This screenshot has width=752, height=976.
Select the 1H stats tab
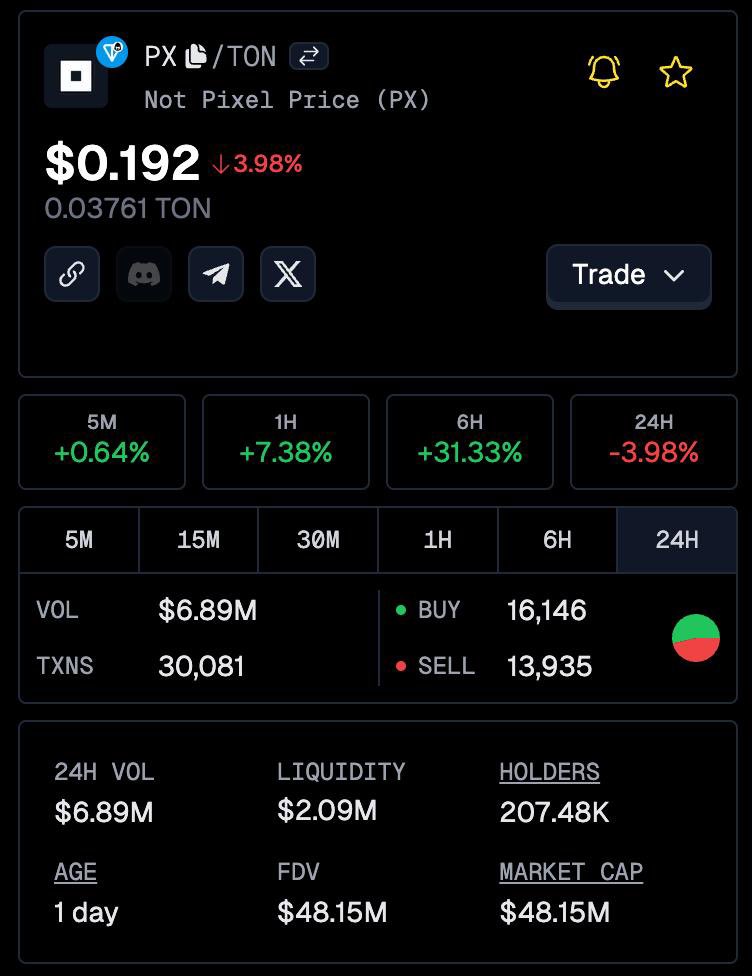tap(438, 540)
